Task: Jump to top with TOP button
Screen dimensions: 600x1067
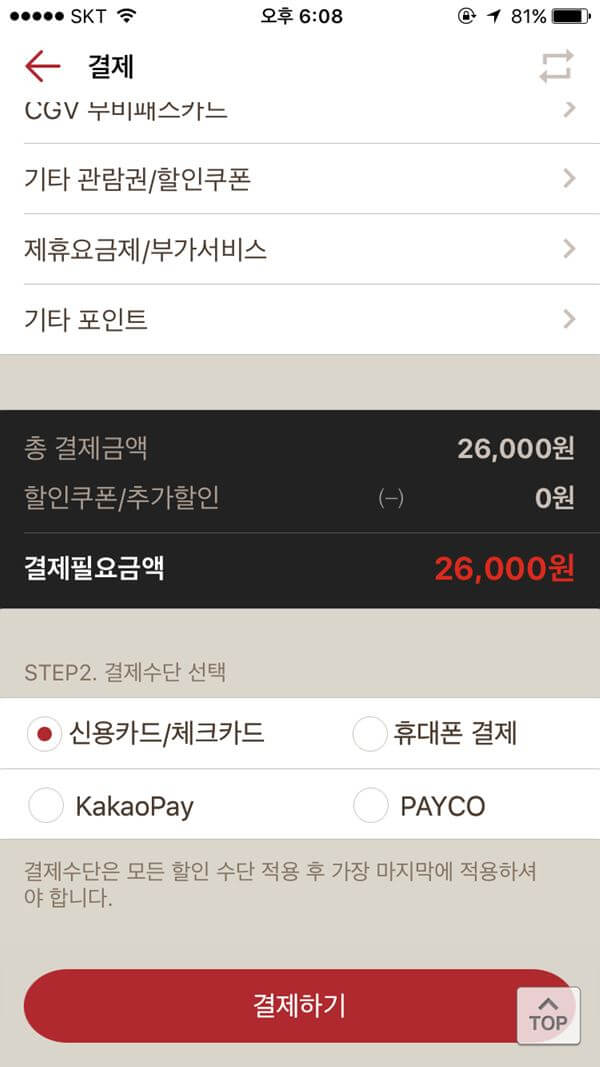Action: point(547,1013)
